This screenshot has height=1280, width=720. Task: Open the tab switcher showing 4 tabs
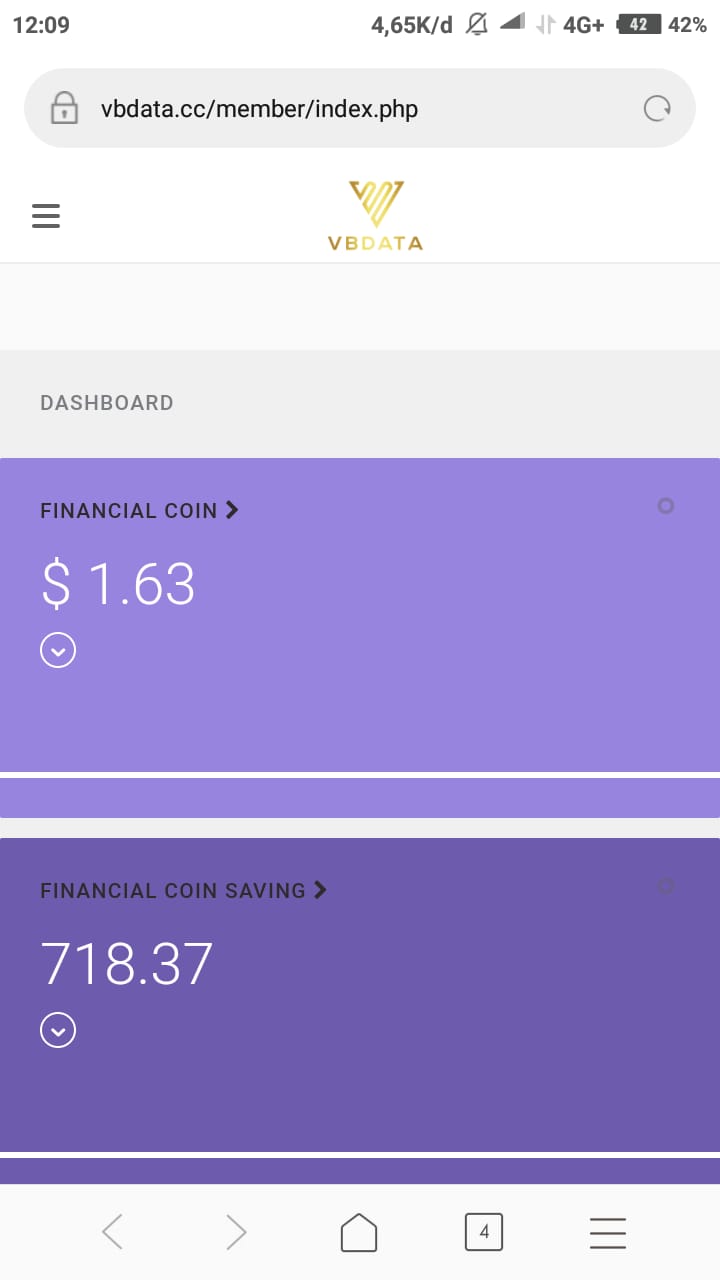(484, 1232)
